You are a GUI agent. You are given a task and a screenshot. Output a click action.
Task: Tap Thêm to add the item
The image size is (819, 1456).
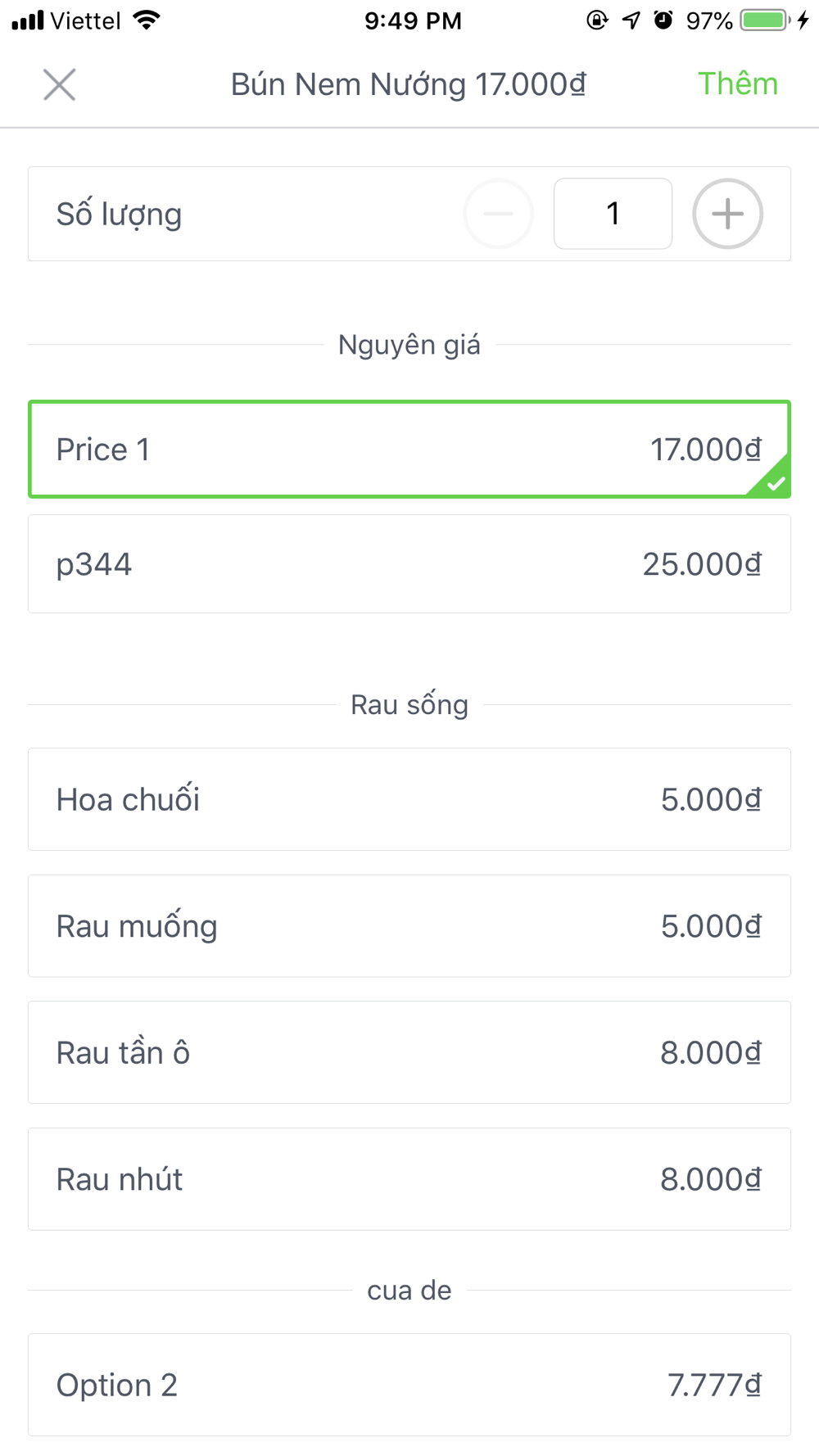coord(737,84)
